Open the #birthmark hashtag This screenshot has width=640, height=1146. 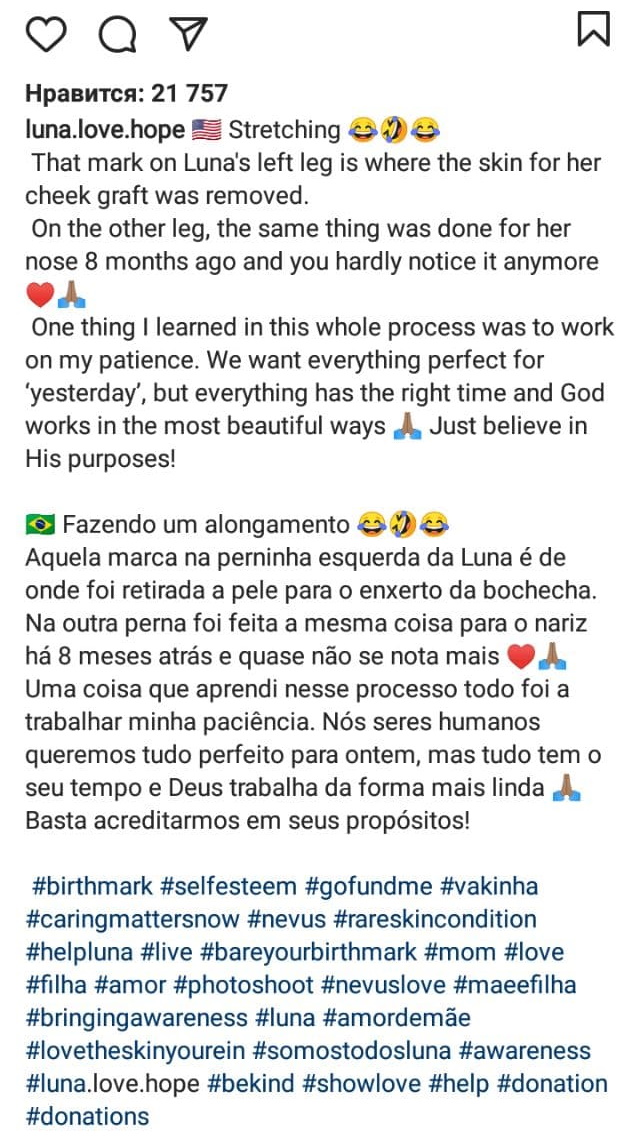tap(92, 886)
